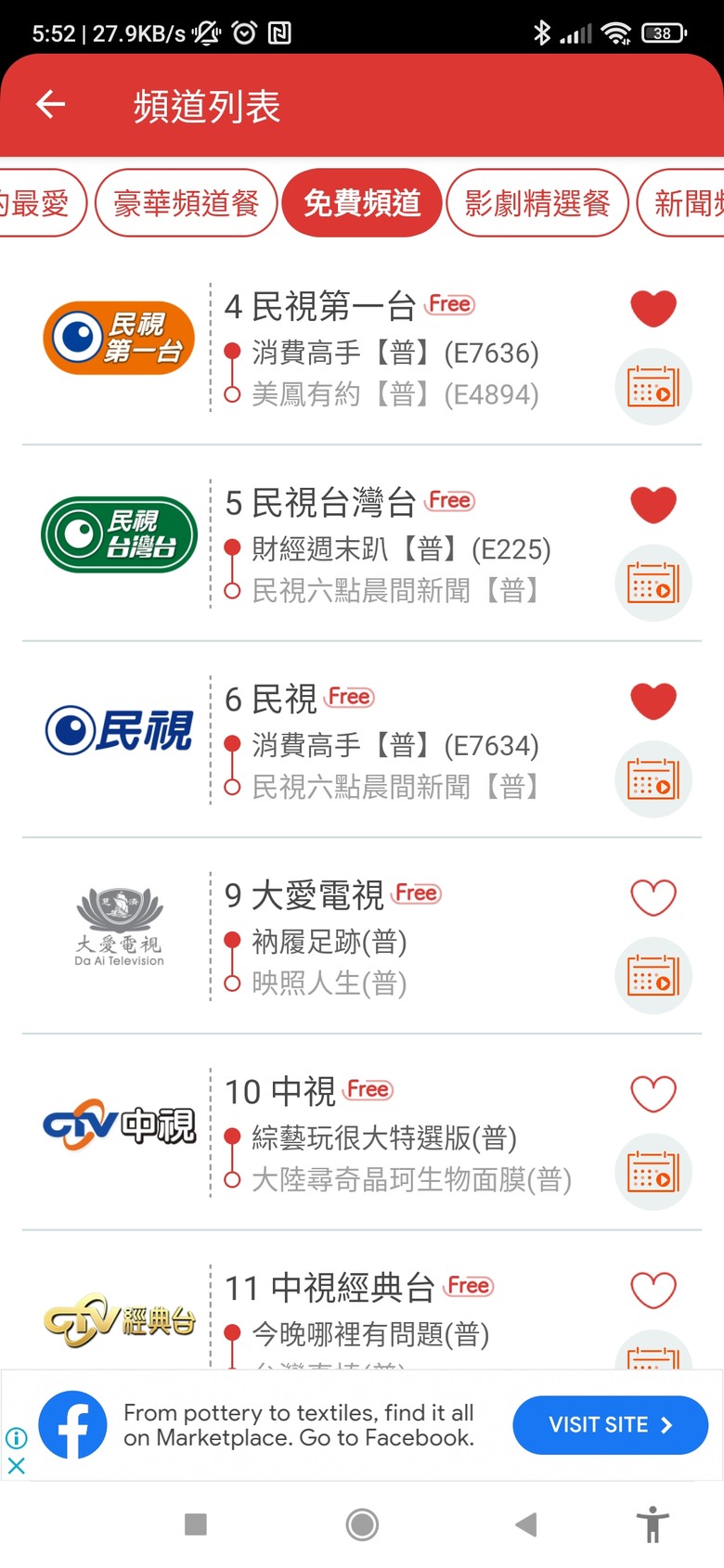Switch to the 影劇精選餐 tab

pos(537,202)
